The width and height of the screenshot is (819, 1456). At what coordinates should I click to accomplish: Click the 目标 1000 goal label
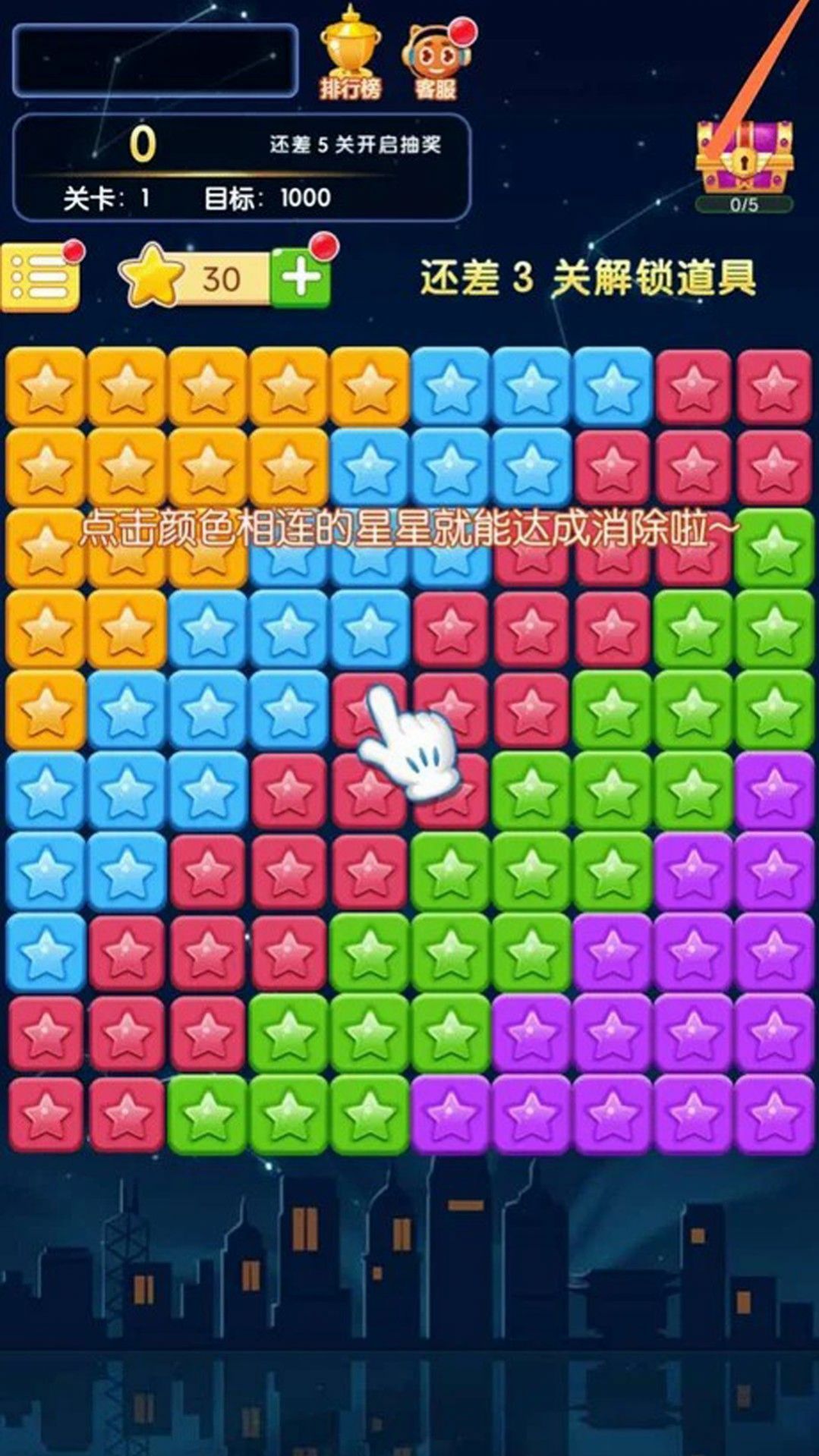(x=269, y=198)
